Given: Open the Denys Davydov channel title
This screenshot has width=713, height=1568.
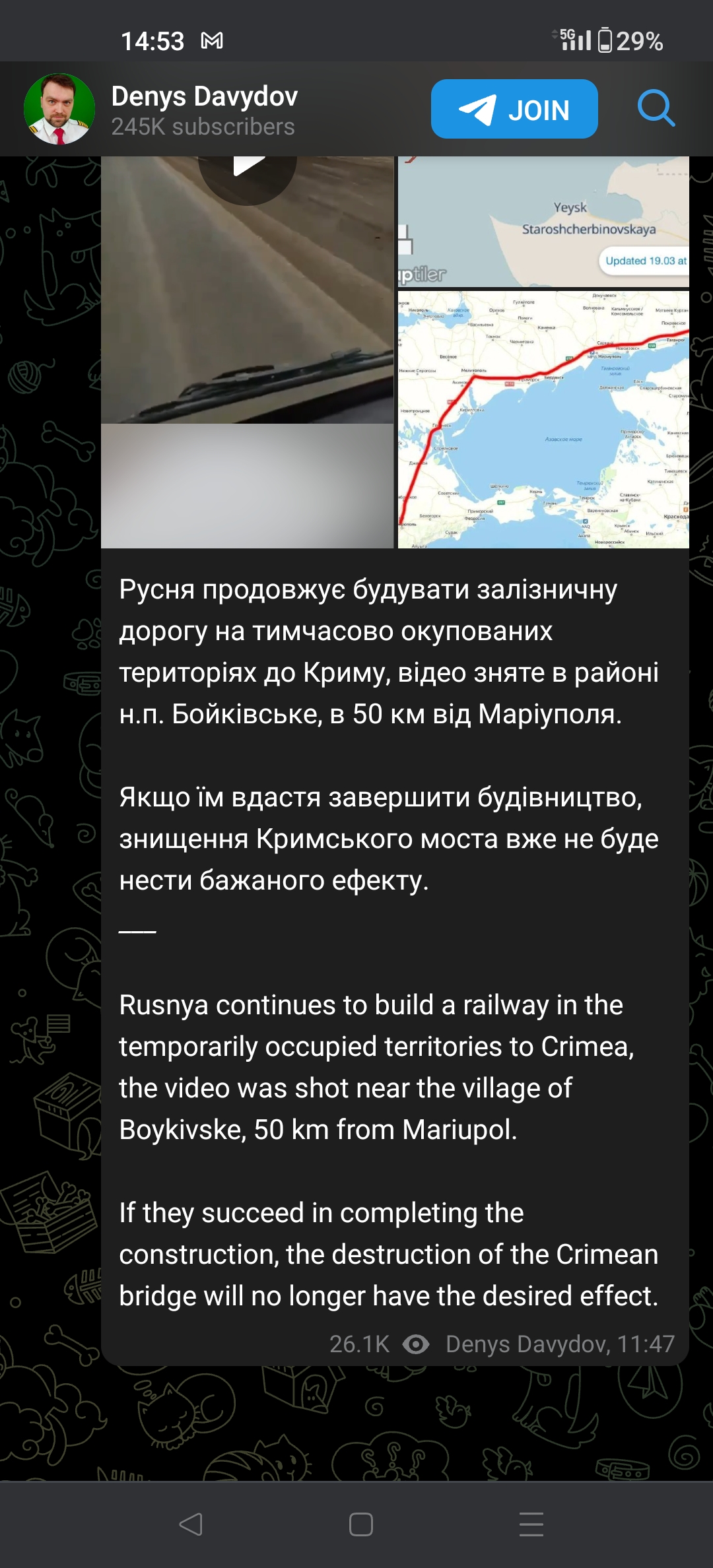Looking at the screenshot, I should [x=205, y=96].
